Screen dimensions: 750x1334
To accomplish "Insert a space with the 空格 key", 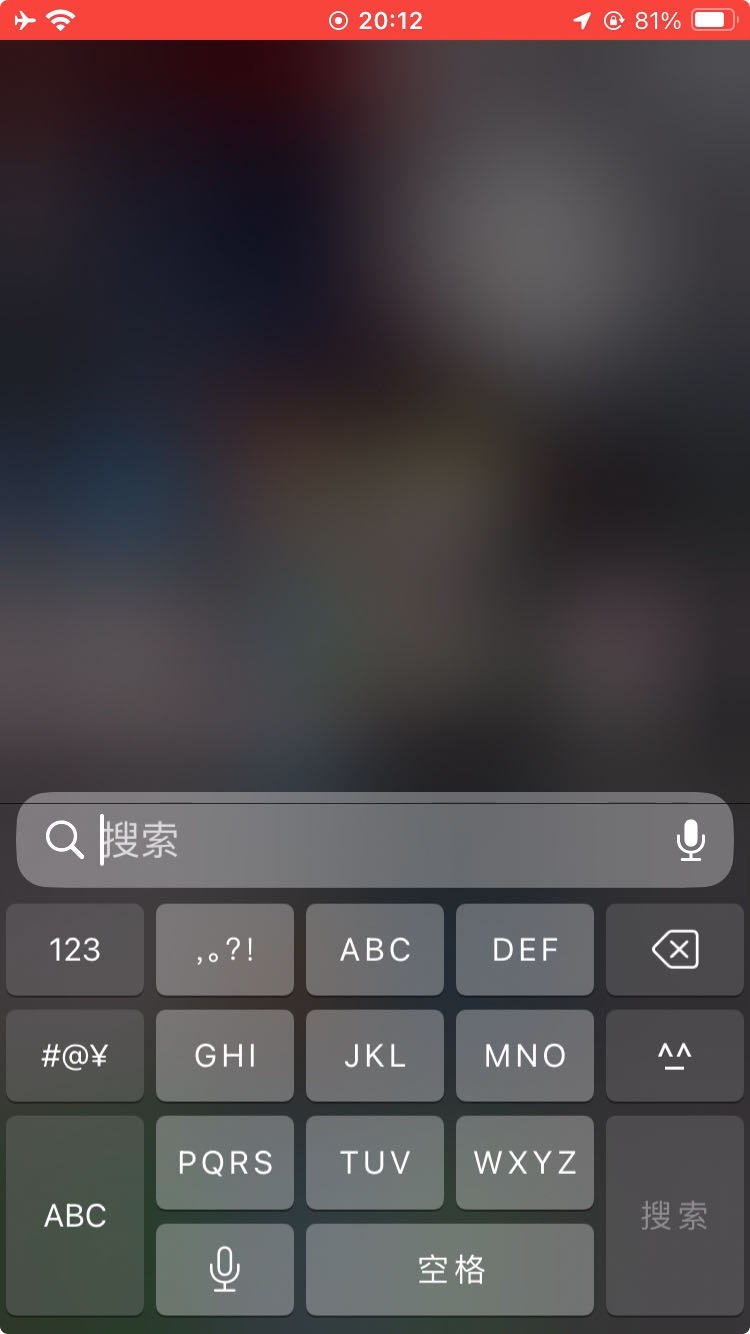I will coord(450,1269).
